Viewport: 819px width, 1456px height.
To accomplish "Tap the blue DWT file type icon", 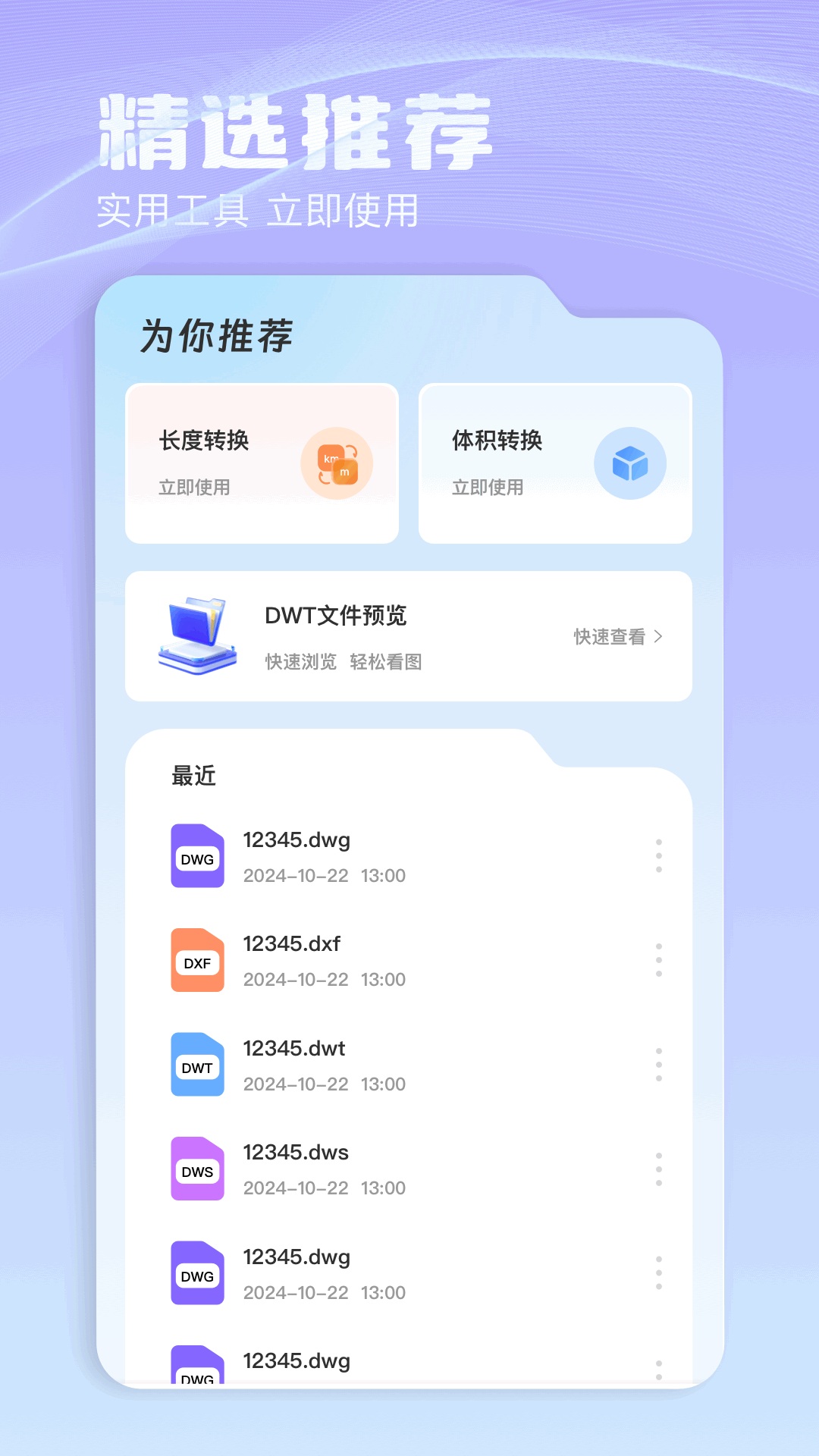I will (197, 1065).
